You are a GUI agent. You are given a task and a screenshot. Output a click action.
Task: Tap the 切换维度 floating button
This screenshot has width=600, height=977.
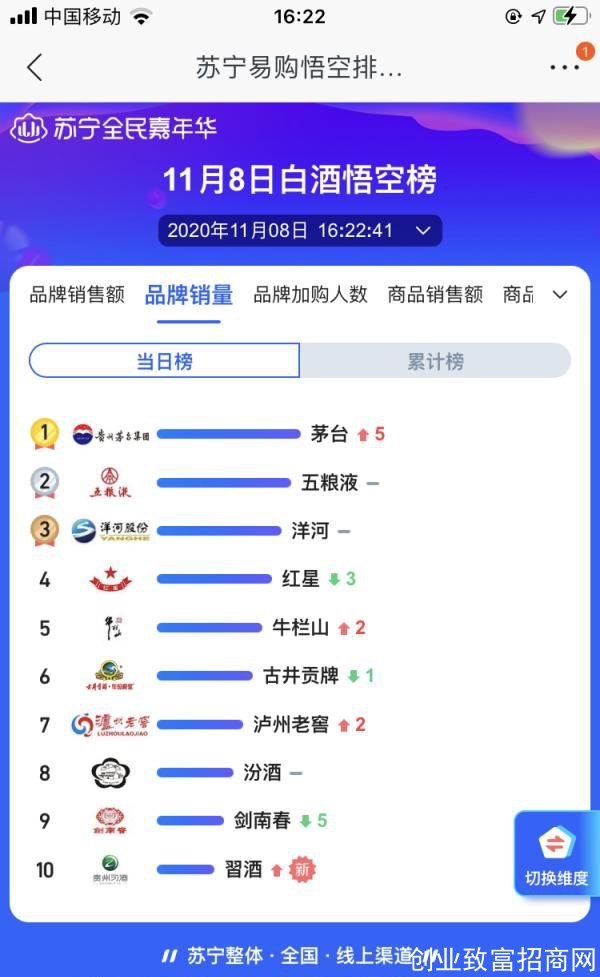pyautogui.click(x=557, y=855)
